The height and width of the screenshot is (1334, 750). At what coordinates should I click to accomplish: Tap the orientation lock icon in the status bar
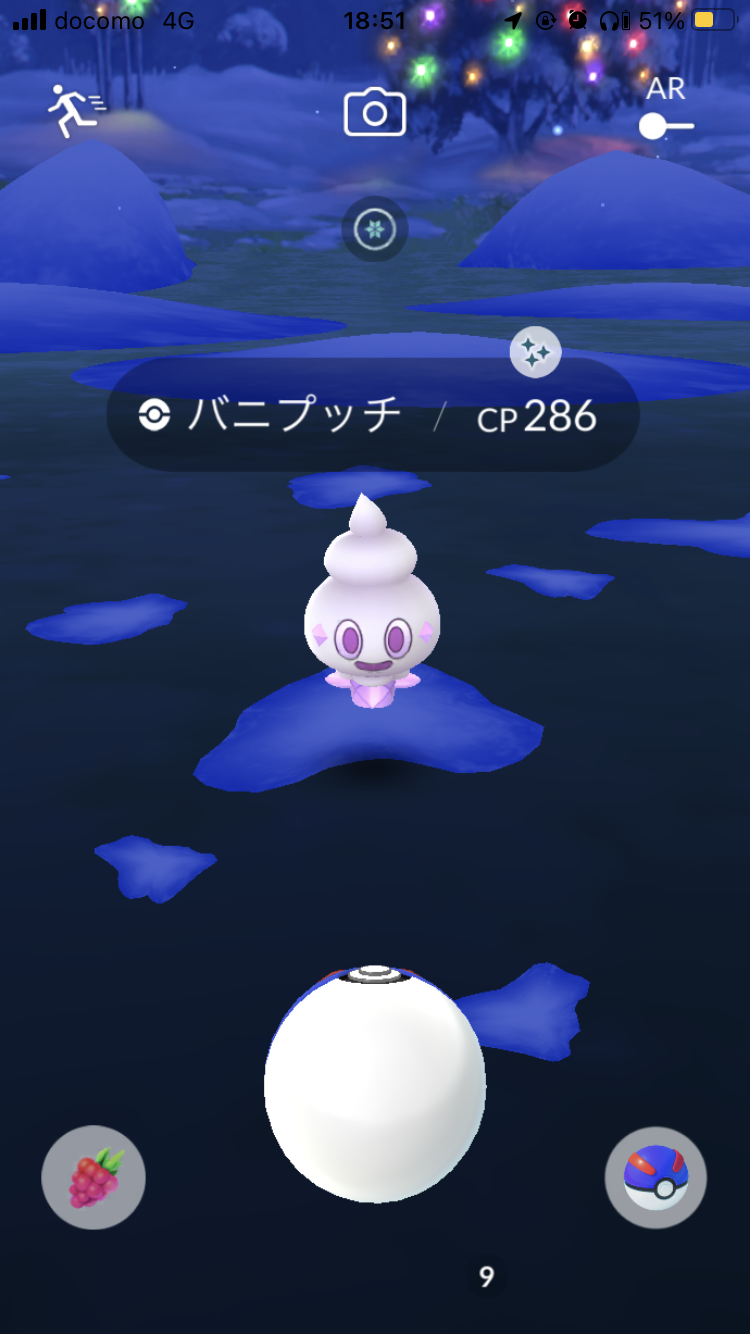545,18
